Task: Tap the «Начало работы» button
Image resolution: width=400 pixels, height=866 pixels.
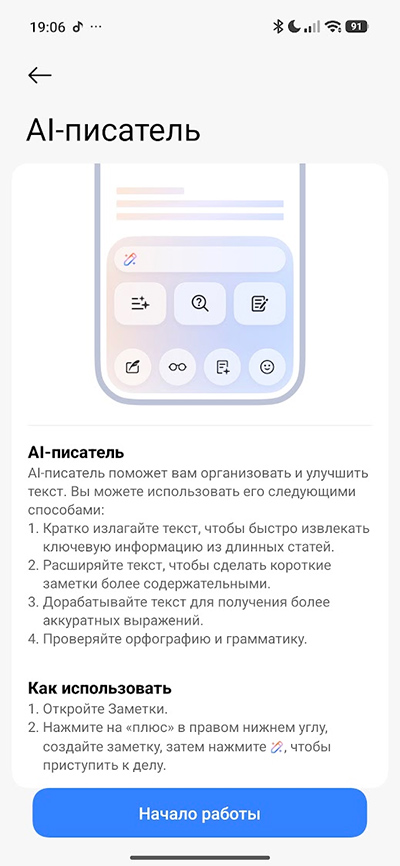Action: pyautogui.click(x=199, y=814)
